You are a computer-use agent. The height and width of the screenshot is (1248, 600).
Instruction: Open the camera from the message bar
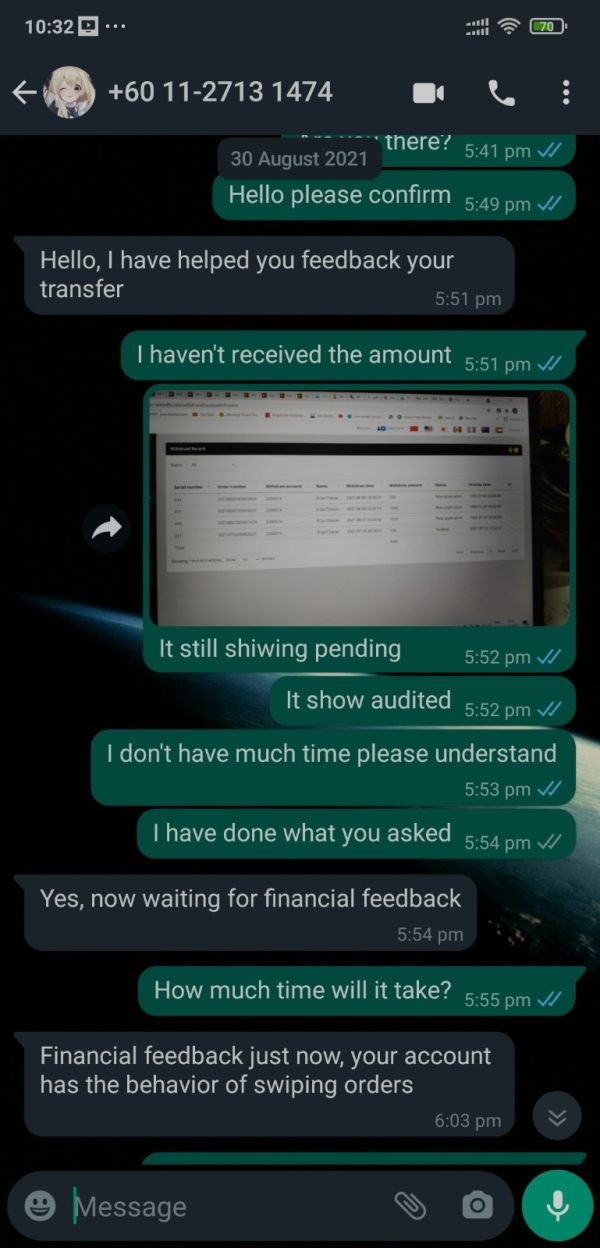477,1206
